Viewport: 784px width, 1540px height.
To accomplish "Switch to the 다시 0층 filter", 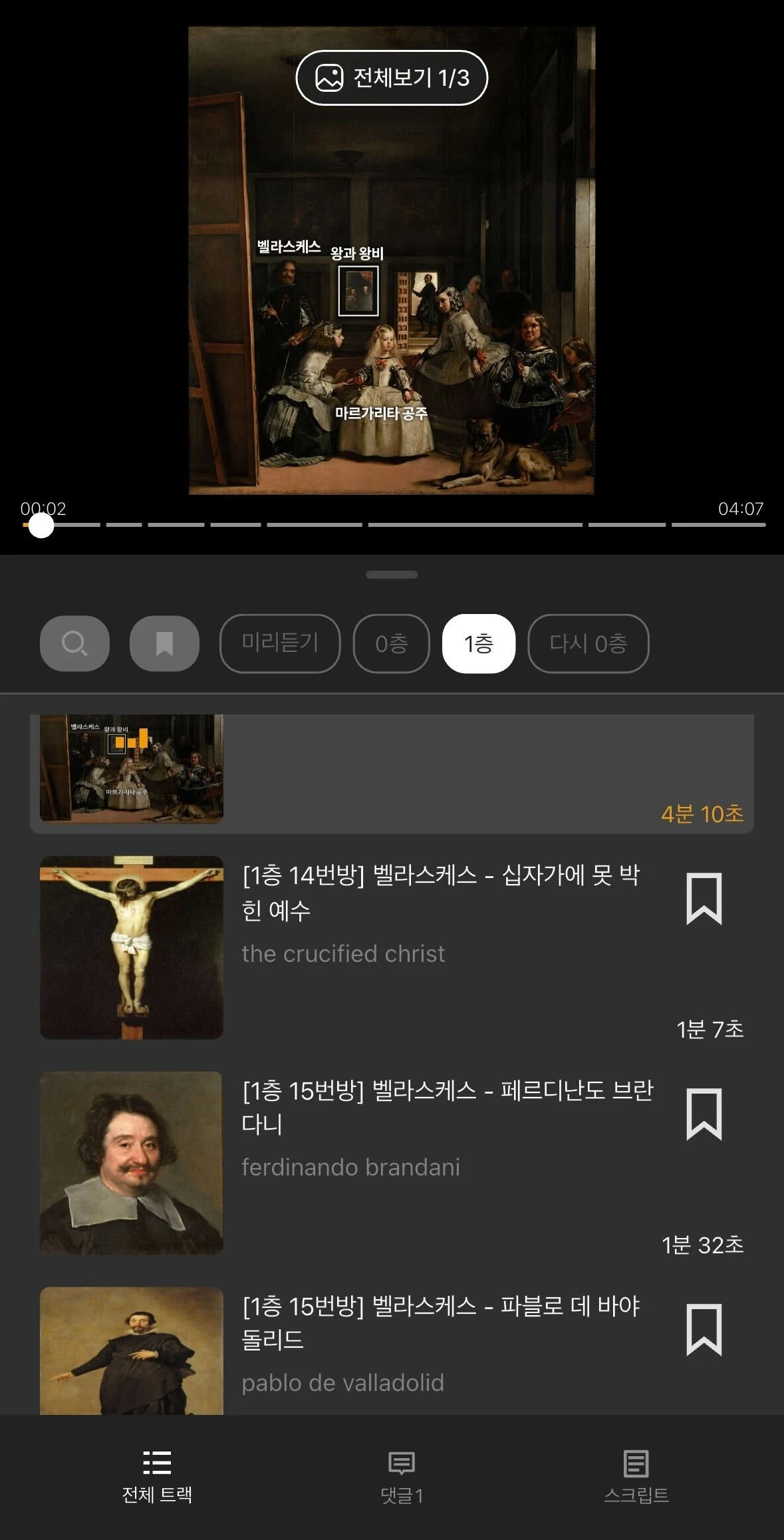I will pos(588,643).
